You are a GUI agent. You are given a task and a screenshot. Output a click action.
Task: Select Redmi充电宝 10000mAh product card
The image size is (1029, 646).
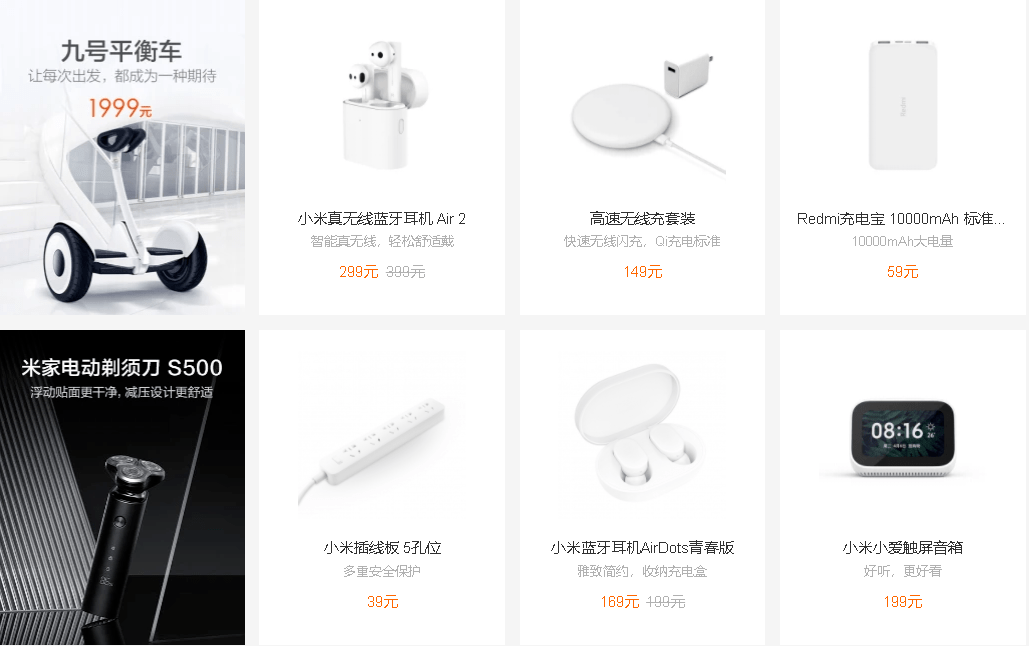(x=902, y=157)
